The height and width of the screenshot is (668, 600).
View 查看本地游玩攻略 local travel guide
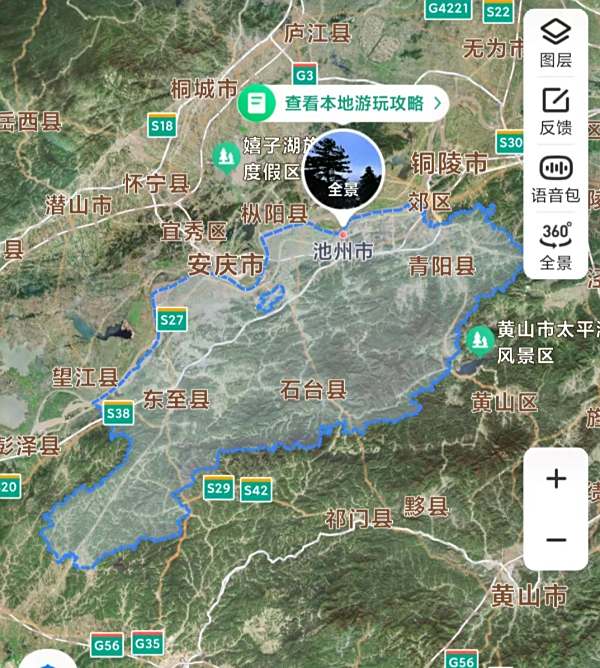pyautogui.click(x=342, y=102)
